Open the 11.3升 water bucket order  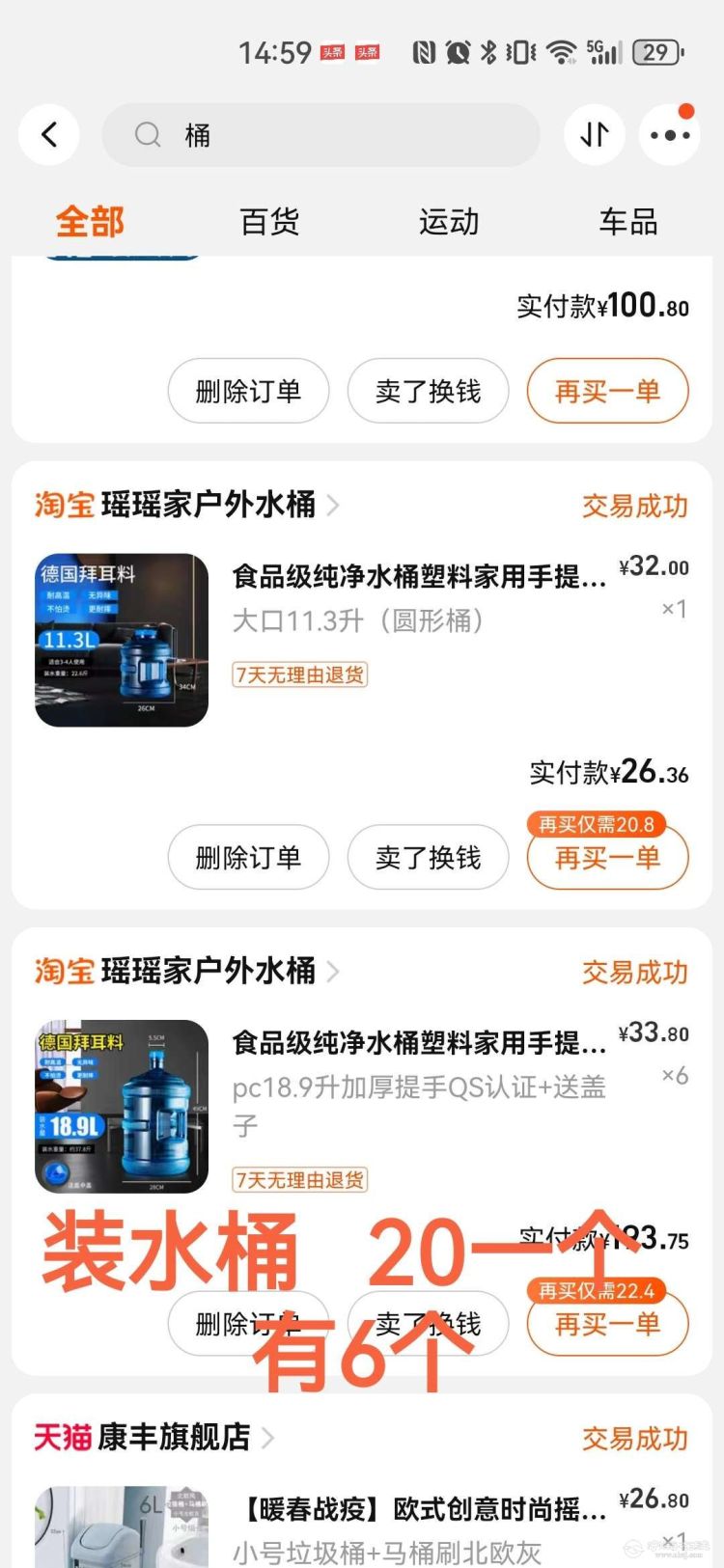419,598
